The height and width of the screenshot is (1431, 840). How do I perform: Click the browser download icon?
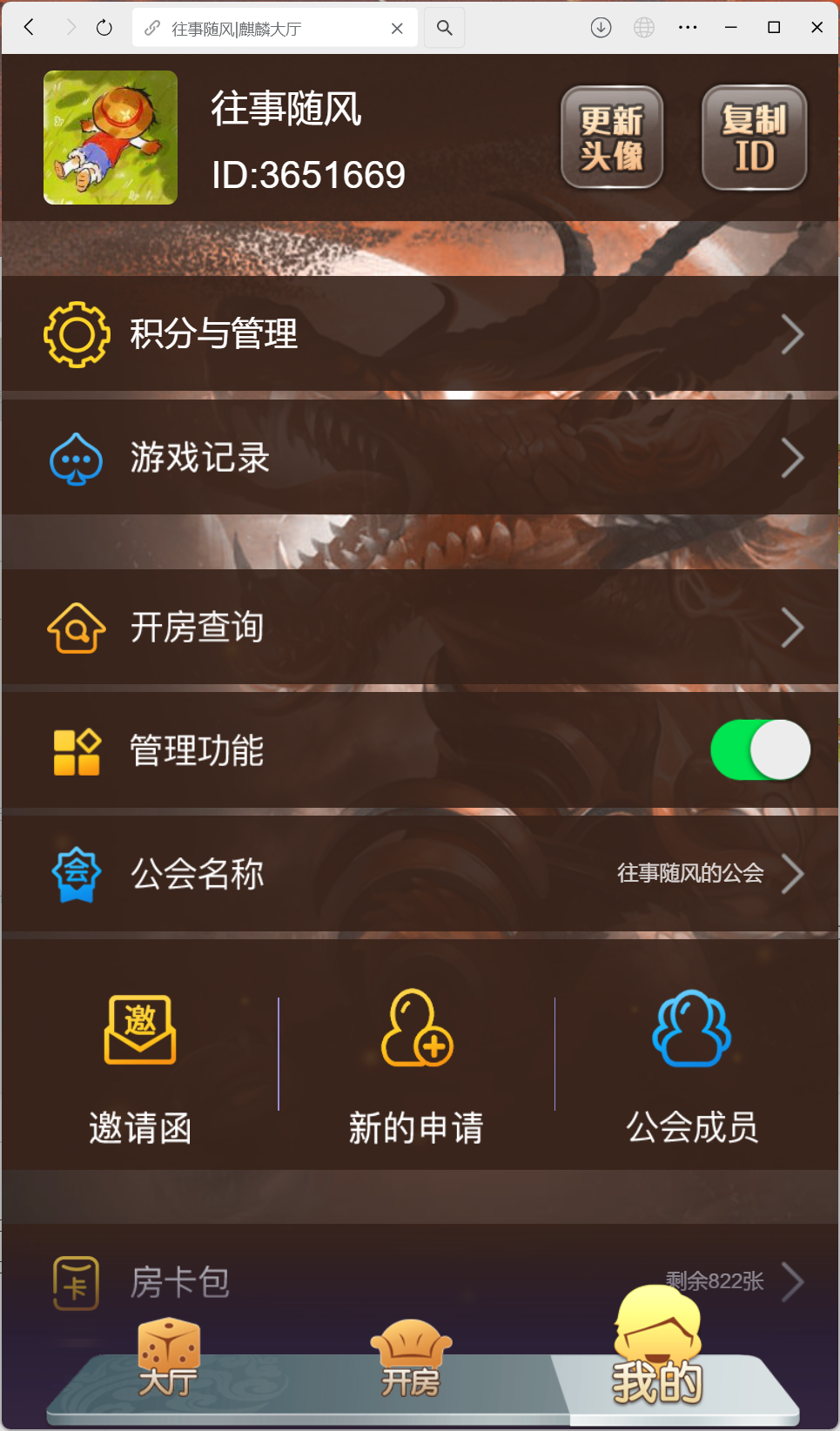tap(600, 27)
